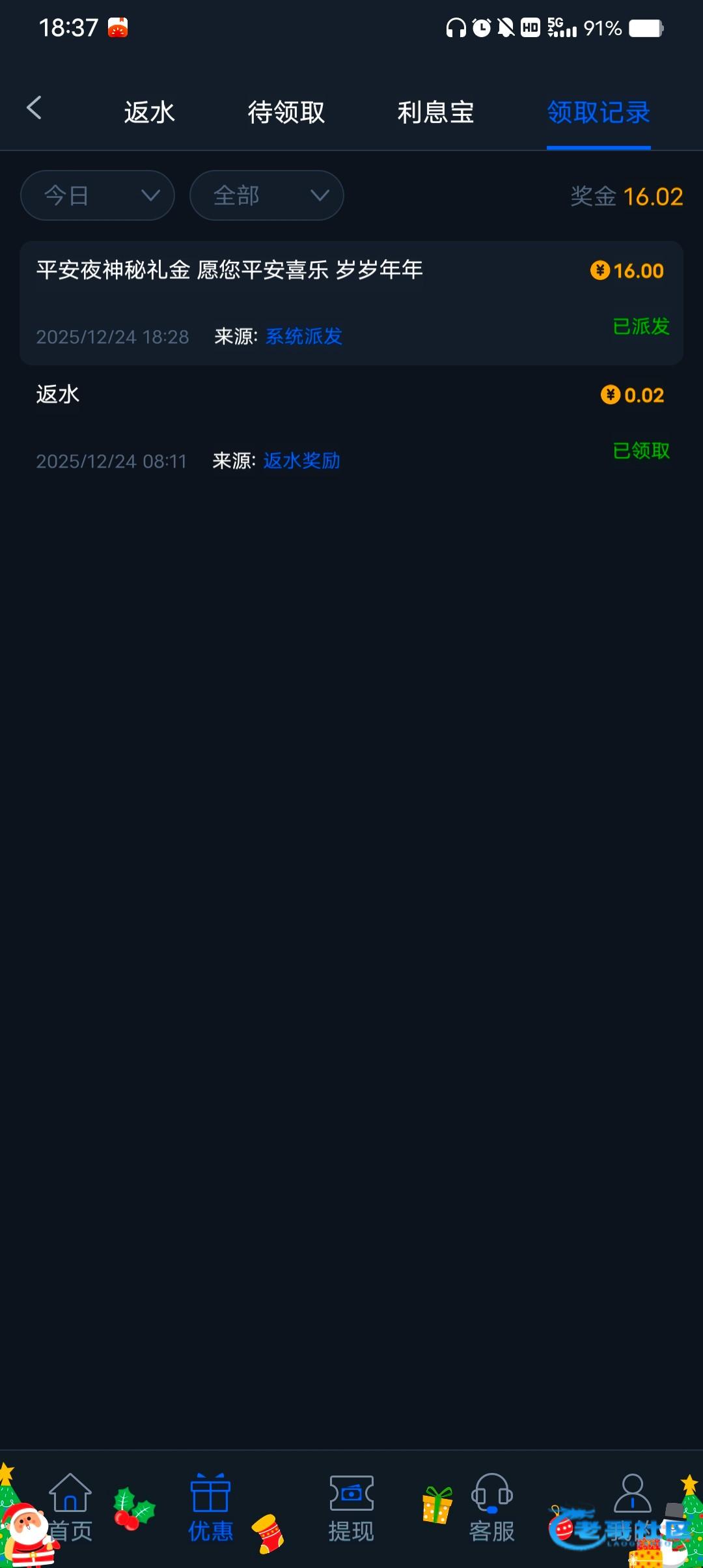Open the 利息宝 tab
This screenshot has height=1568, width=703.
click(435, 112)
